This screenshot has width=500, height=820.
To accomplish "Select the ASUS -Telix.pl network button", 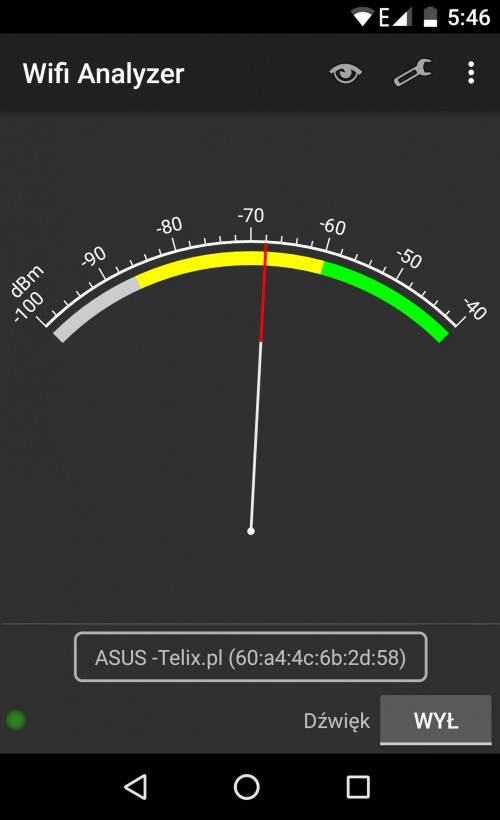I will (x=251, y=657).
